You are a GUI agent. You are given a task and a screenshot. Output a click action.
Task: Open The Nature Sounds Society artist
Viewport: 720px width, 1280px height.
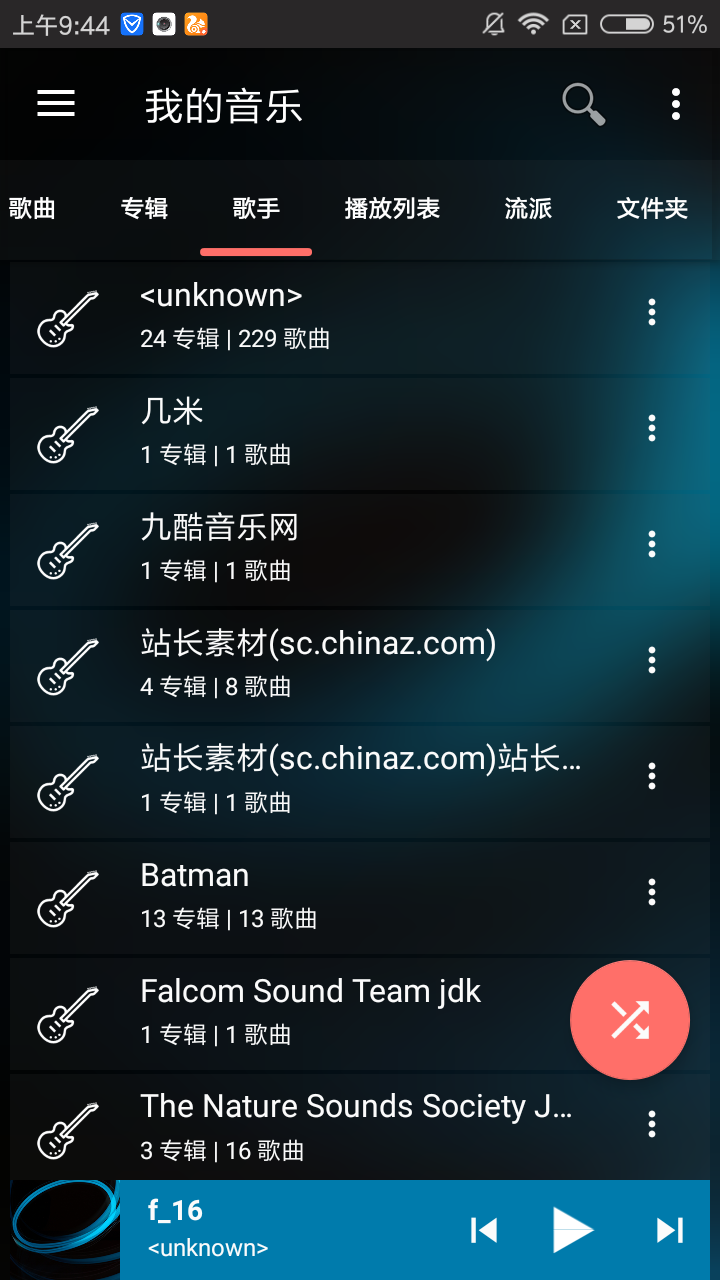tap(330, 1126)
